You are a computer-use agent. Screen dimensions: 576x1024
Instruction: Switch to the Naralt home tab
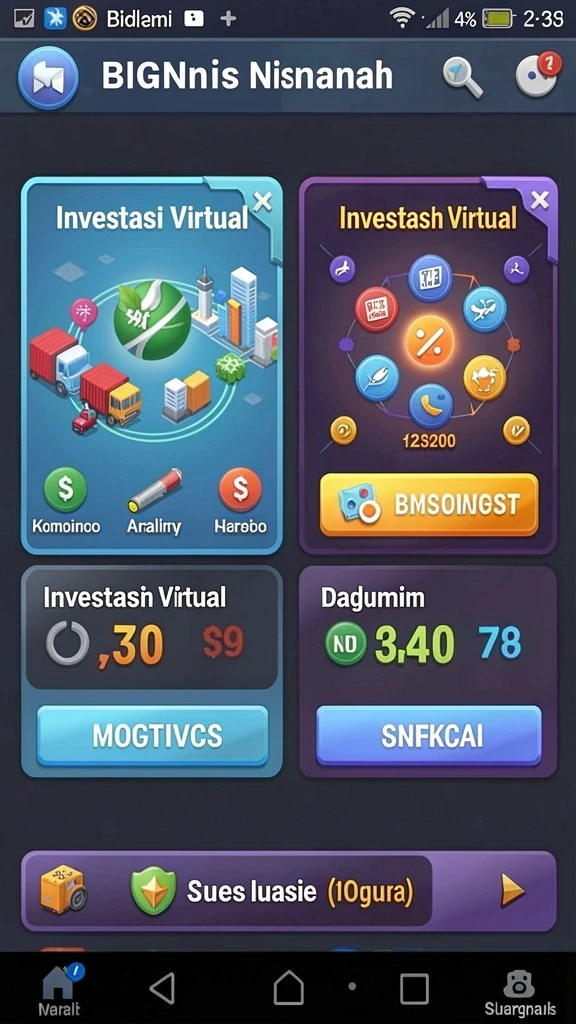coord(60,991)
